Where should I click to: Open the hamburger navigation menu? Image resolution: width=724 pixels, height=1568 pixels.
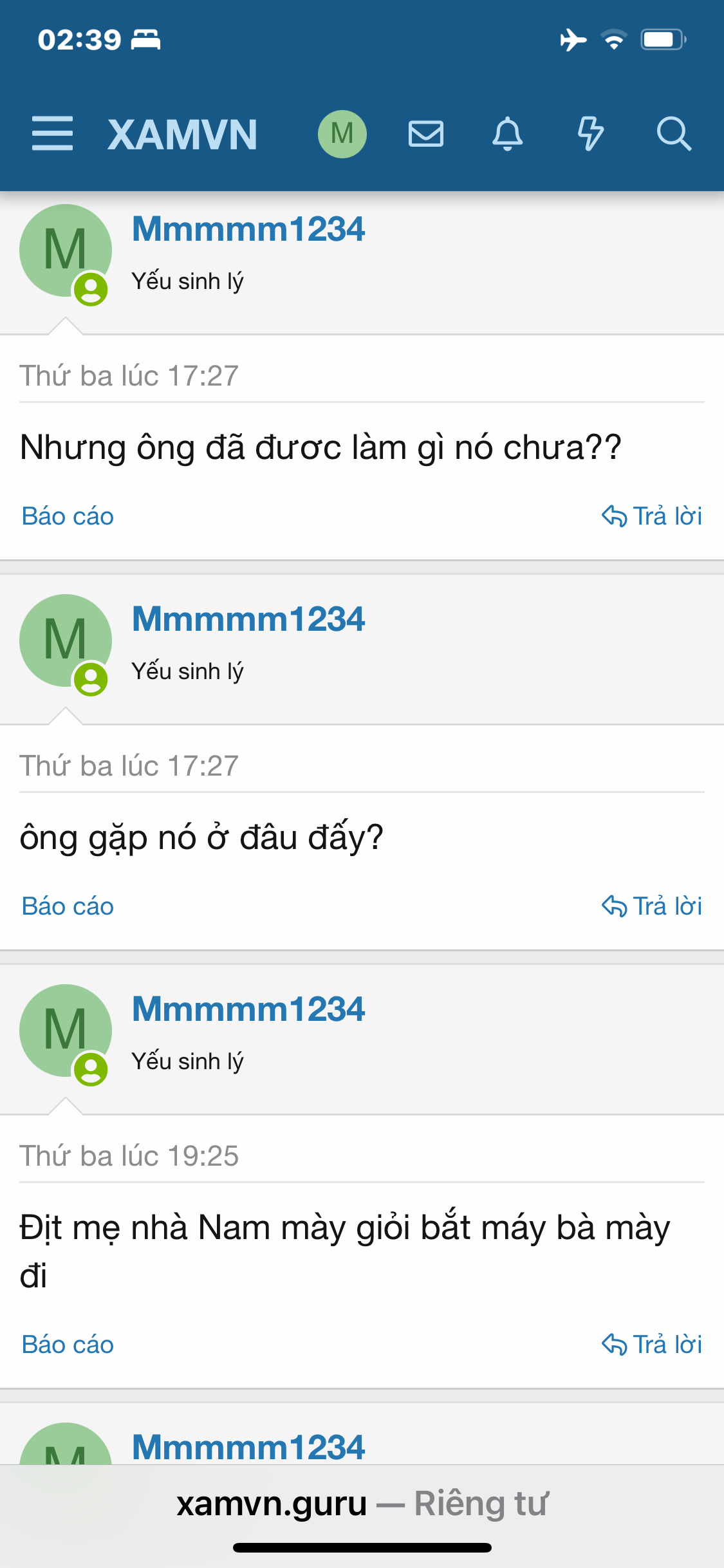click(x=52, y=134)
